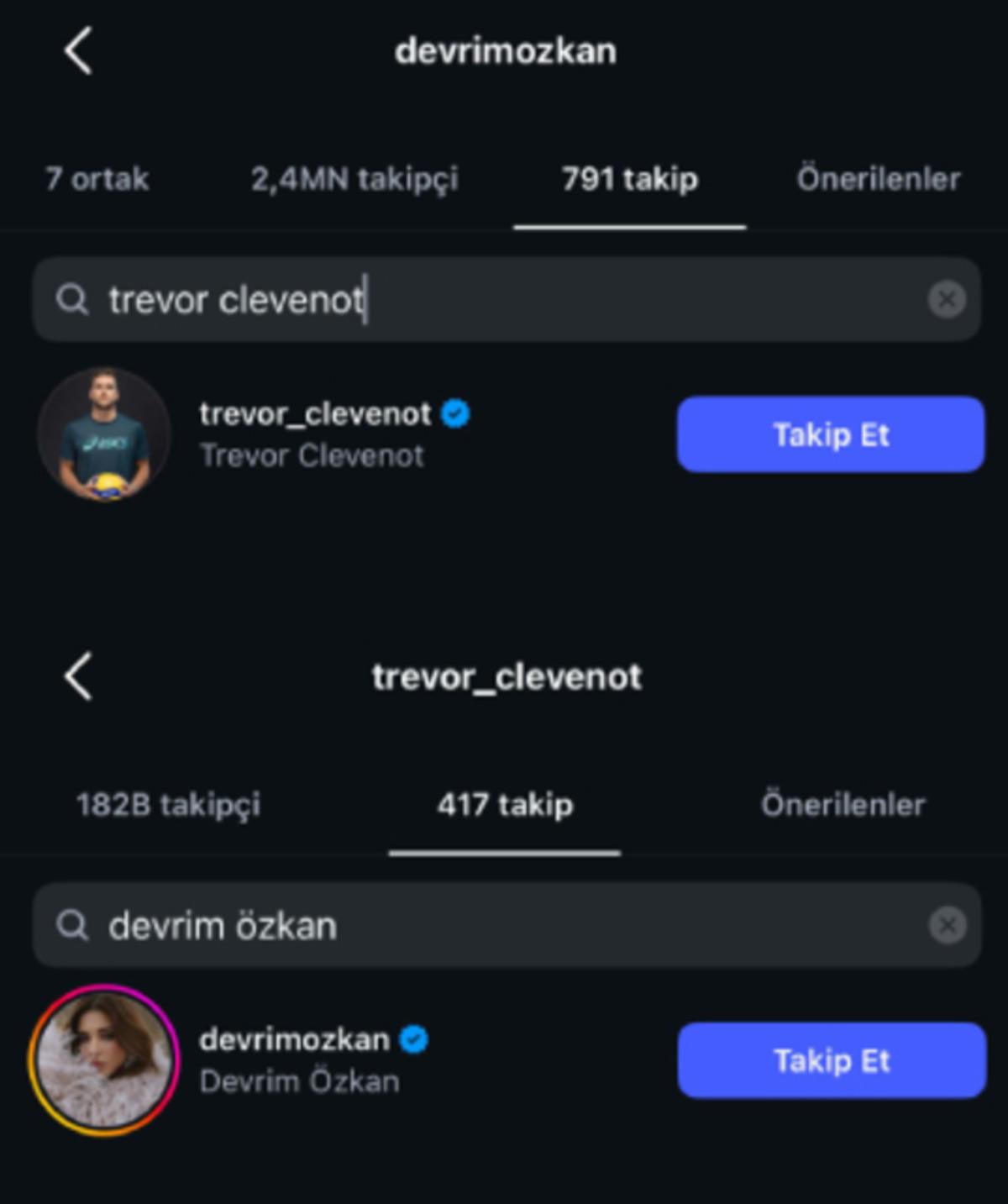Click trevor_clevenot's blue verified badge
Viewport: 1008px width, 1204px height.
pos(456,413)
